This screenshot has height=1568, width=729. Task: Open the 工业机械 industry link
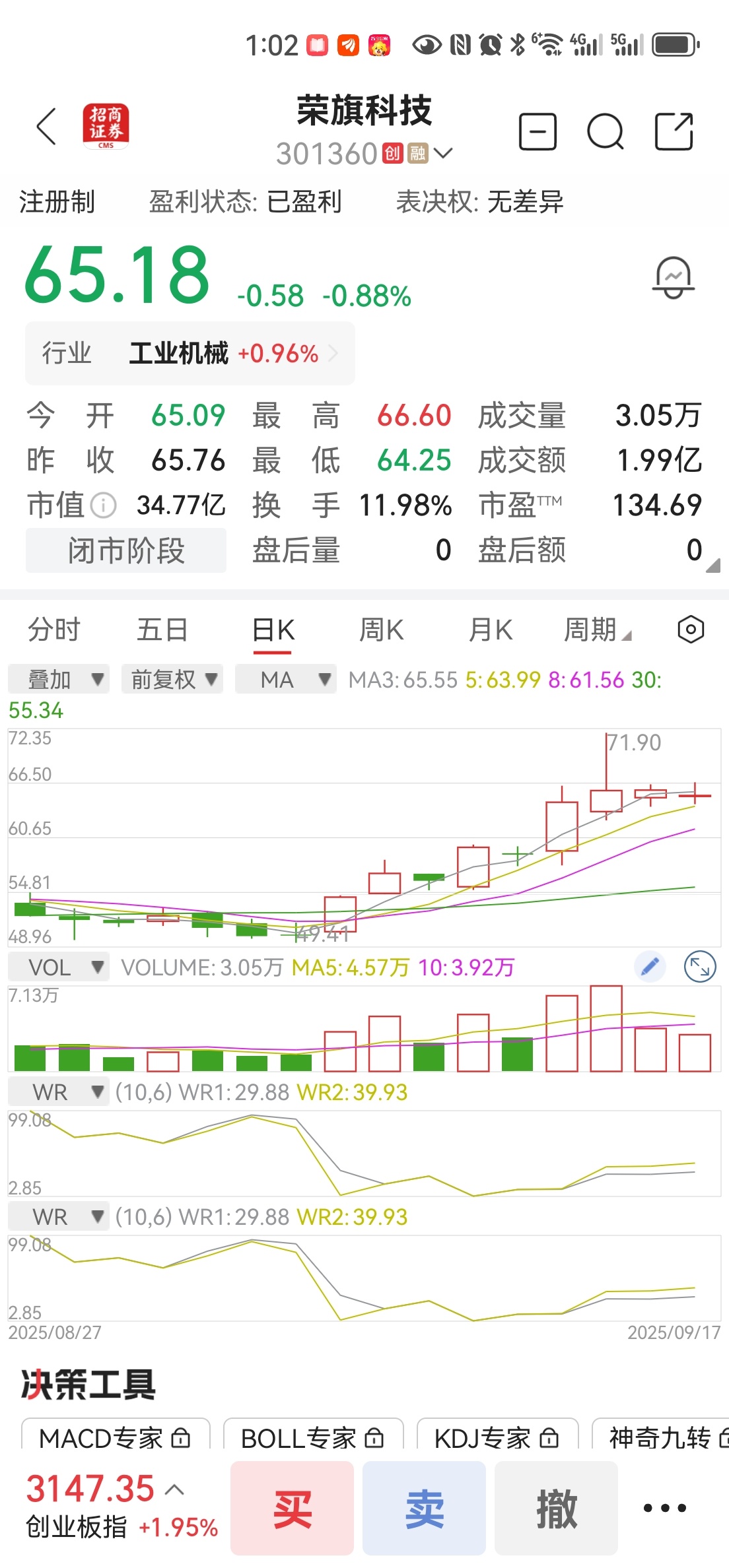(x=190, y=354)
